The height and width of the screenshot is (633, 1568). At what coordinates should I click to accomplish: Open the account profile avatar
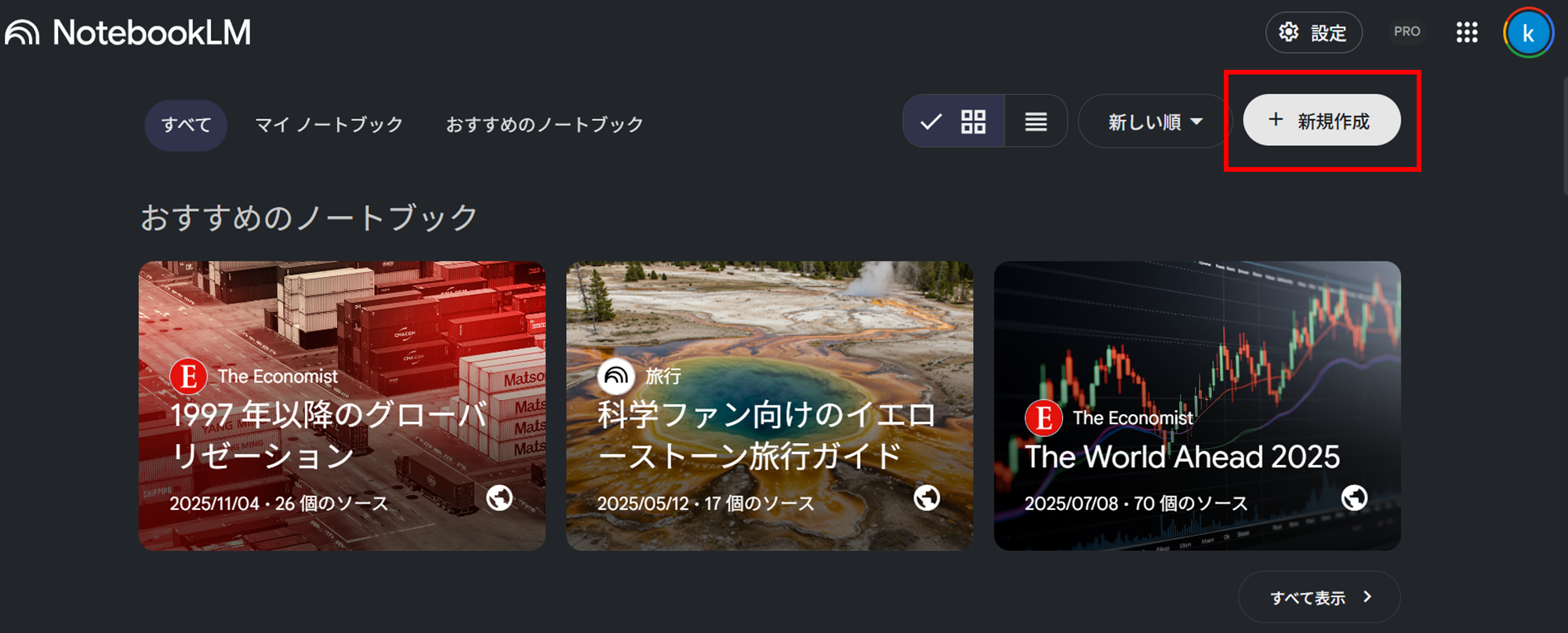coord(1527,33)
